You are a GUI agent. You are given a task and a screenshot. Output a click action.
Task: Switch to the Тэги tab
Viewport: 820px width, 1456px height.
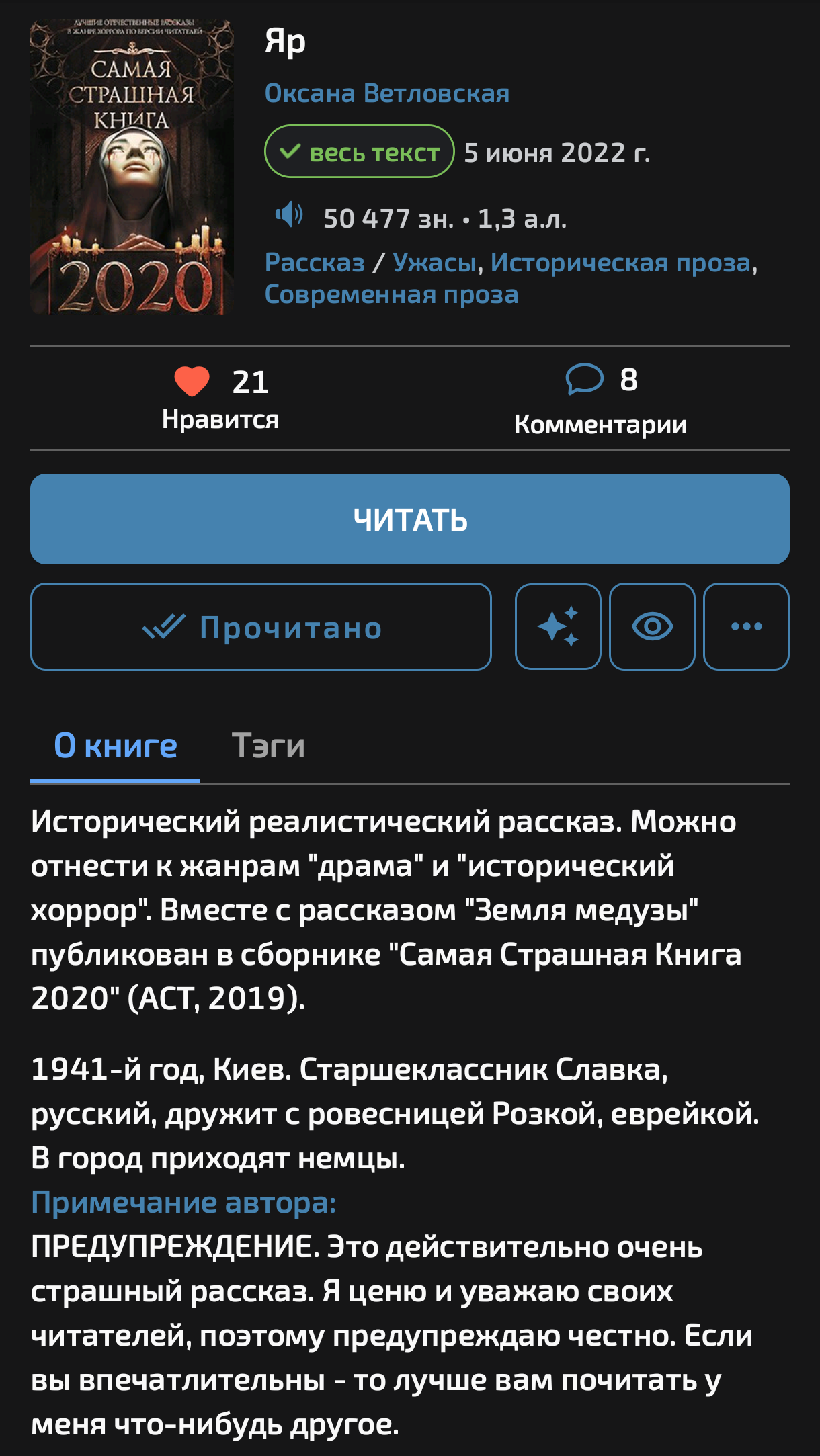[x=268, y=746]
